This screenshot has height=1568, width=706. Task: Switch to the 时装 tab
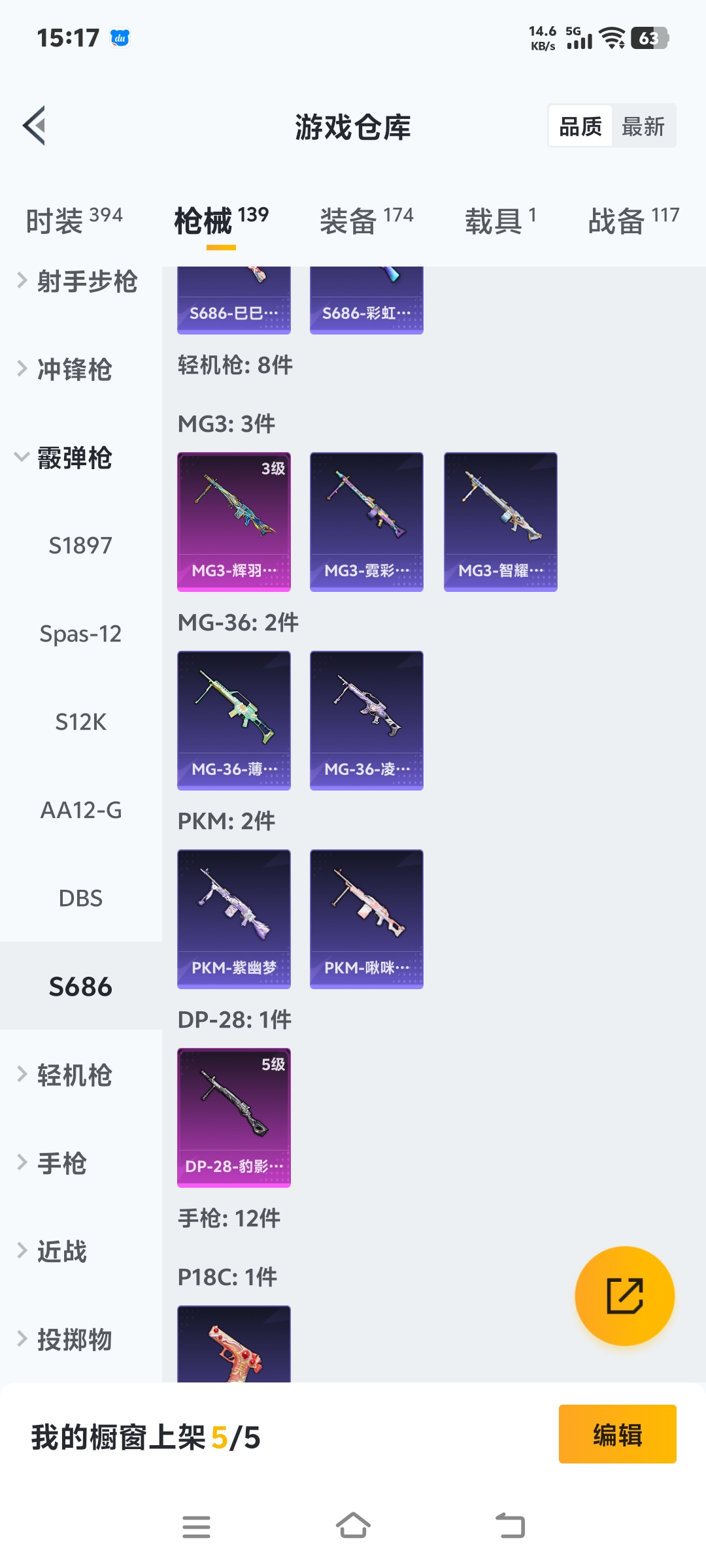coord(74,220)
